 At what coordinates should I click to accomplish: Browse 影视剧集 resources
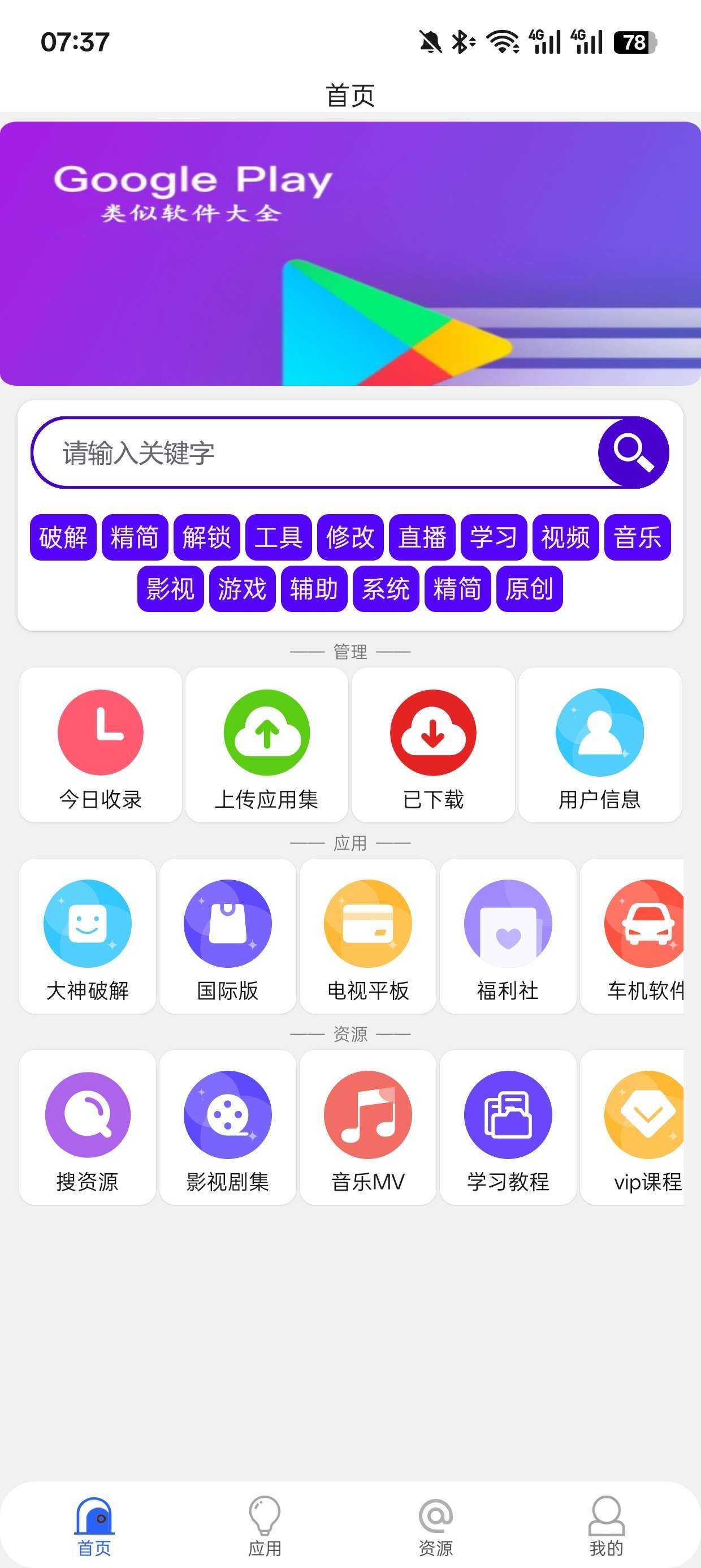[x=228, y=1127]
